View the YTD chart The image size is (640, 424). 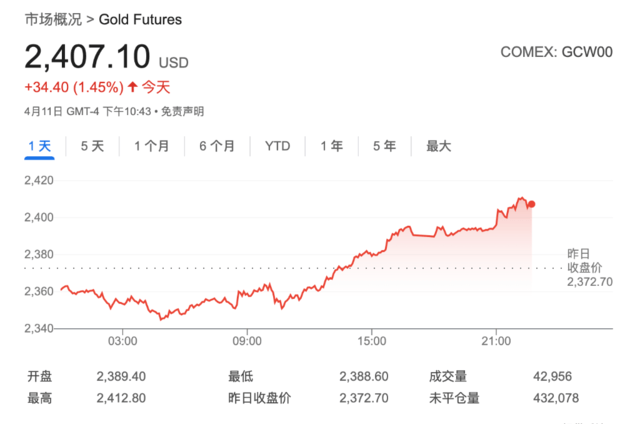pyautogui.click(x=277, y=146)
